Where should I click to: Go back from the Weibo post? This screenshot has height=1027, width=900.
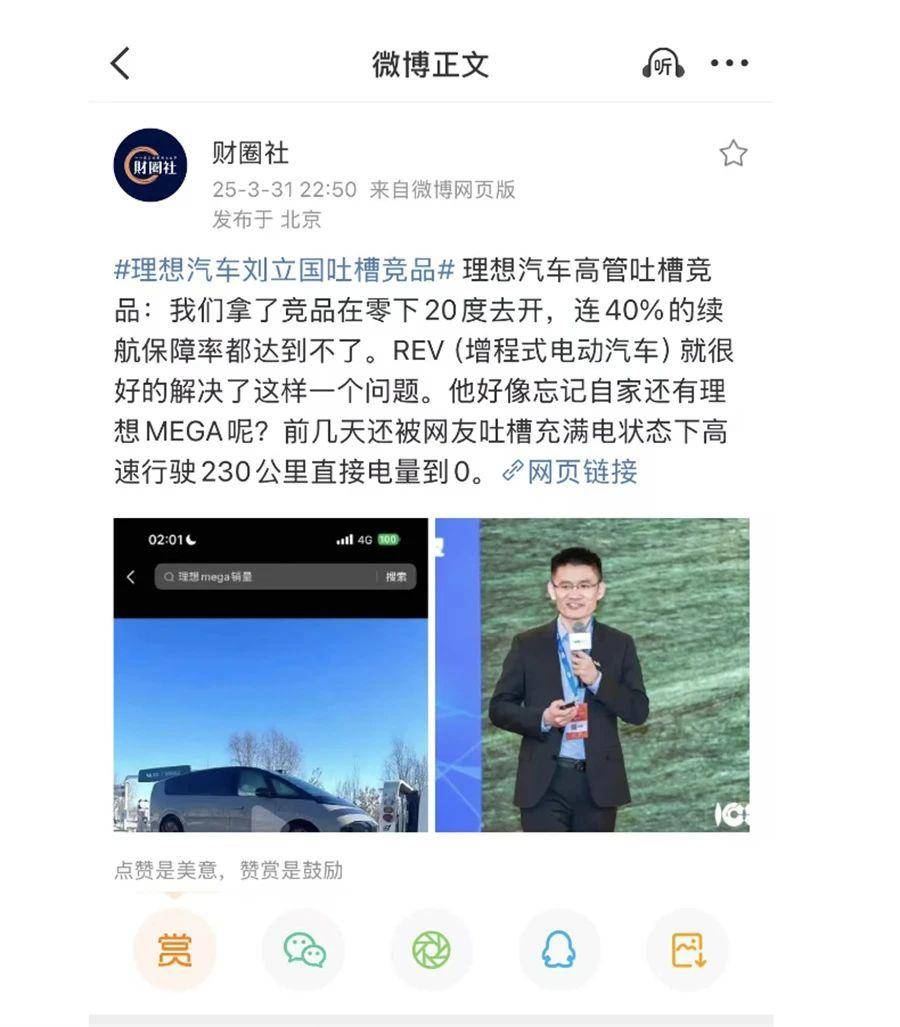click(120, 64)
